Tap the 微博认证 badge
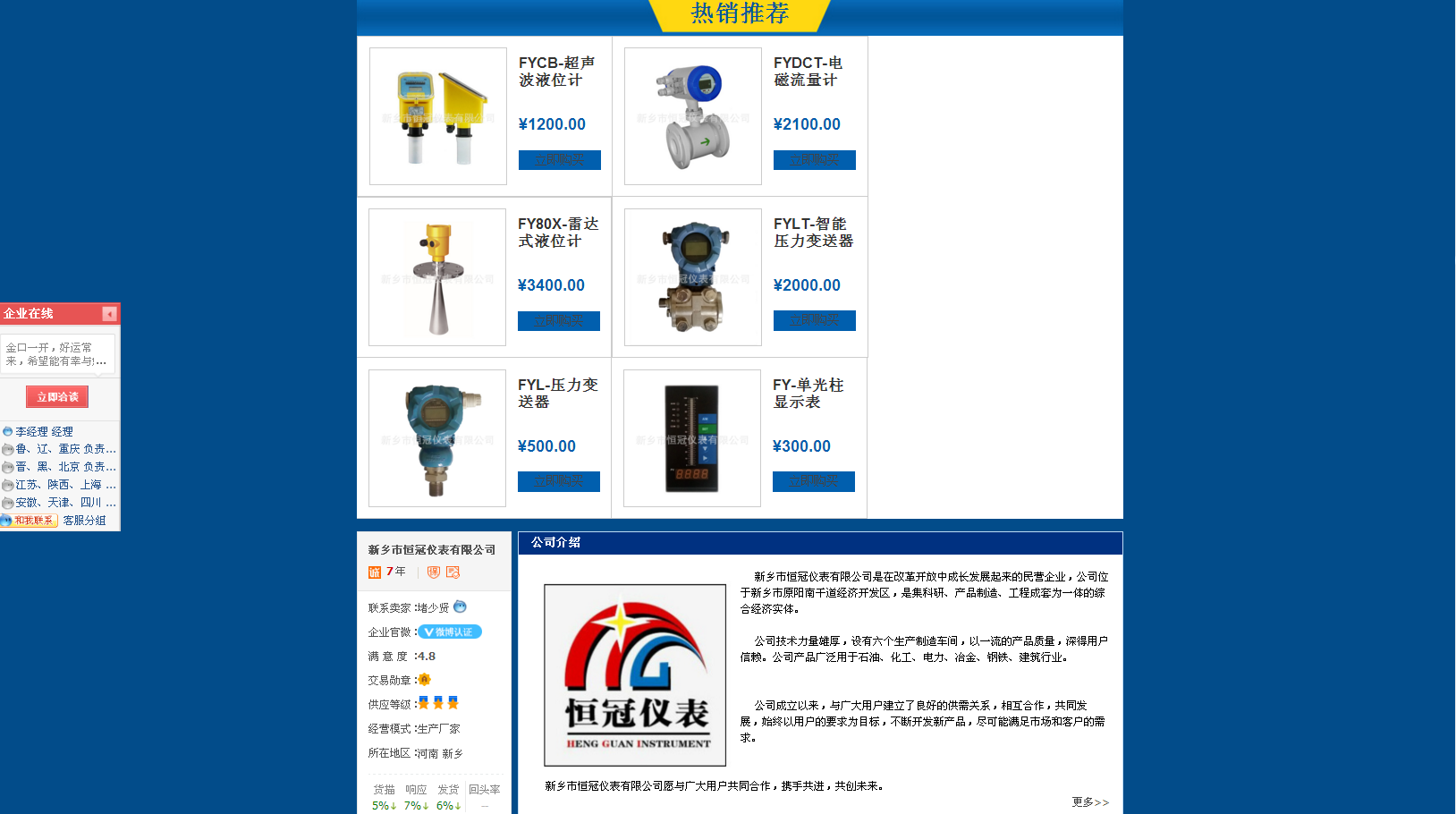The width and height of the screenshot is (1456, 814). (x=450, y=632)
